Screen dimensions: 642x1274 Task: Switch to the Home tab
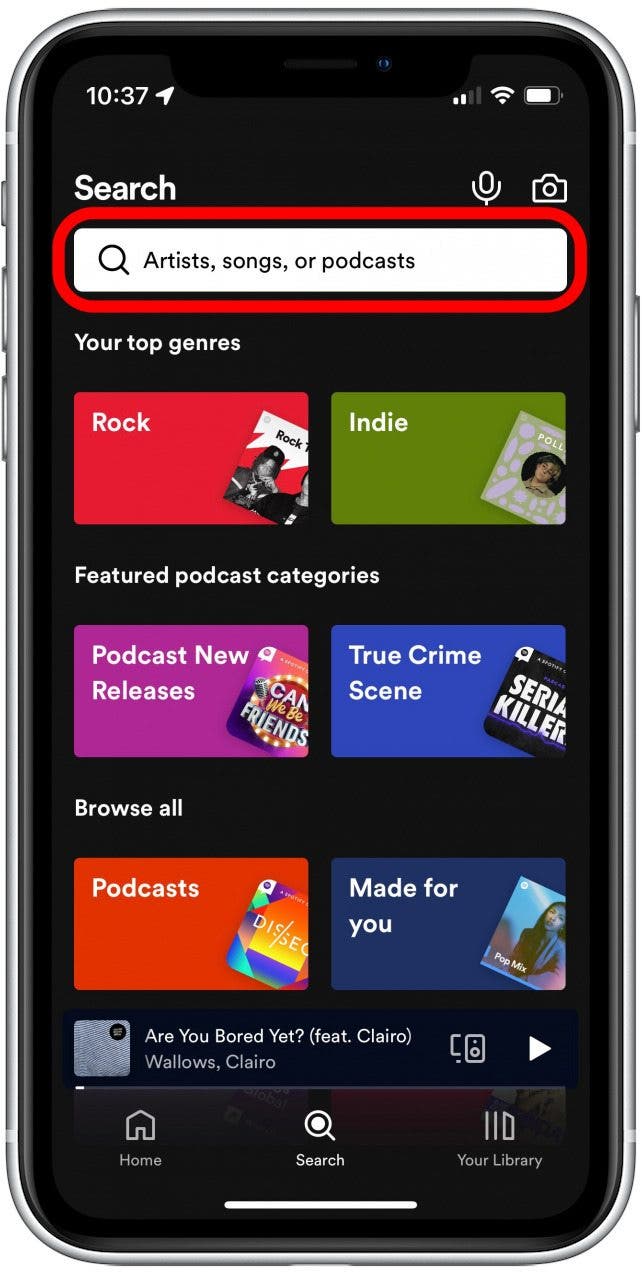pyautogui.click(x=140, y=1138)
